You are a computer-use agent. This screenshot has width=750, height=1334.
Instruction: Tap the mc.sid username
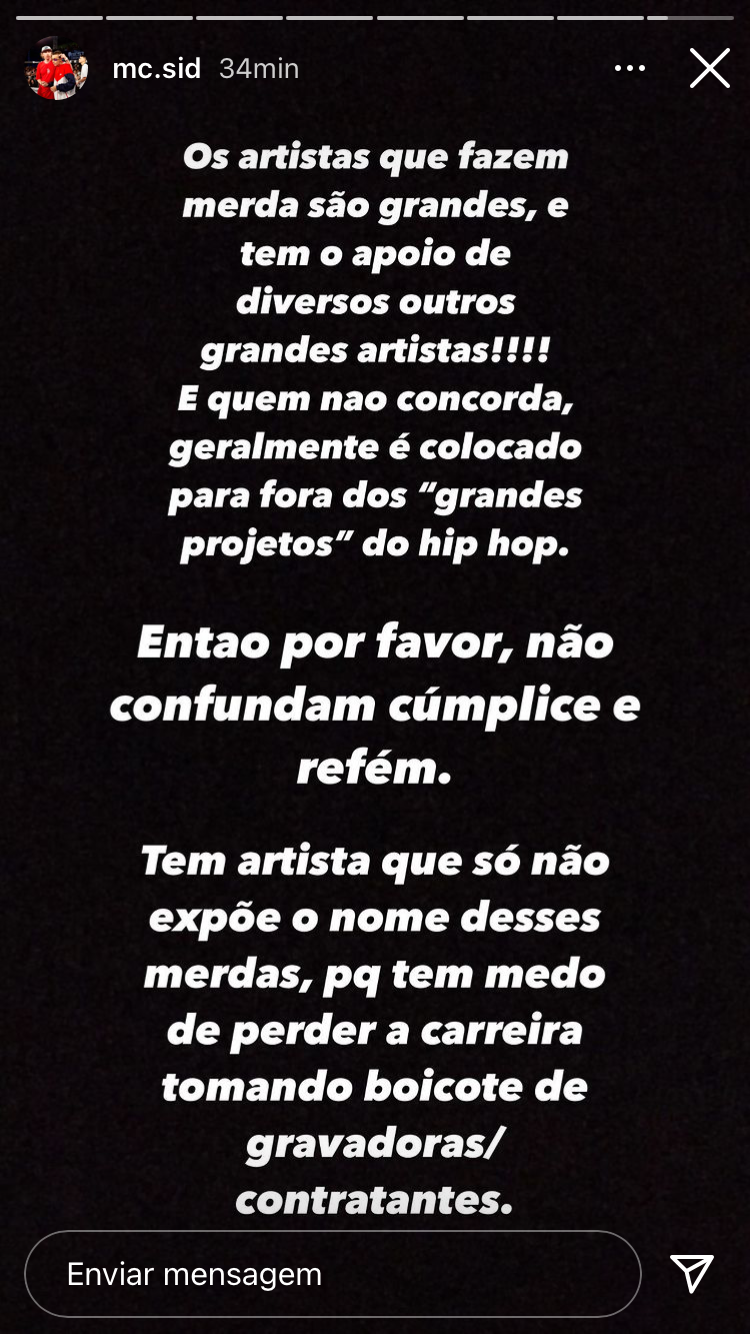point(157,68)
